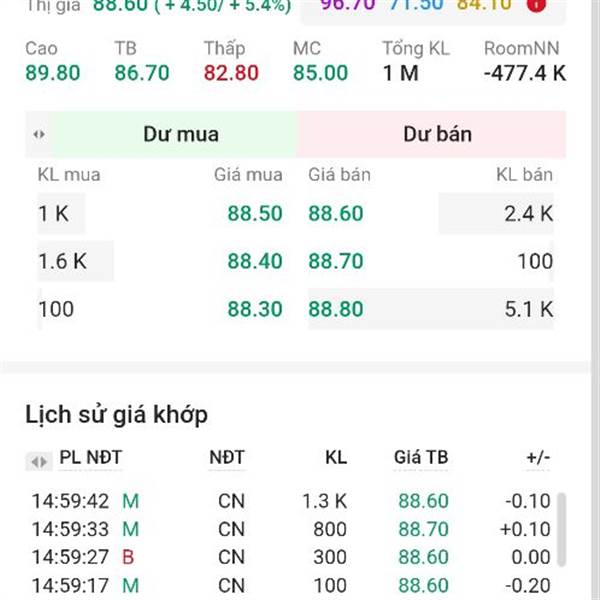Pick the 88.30 bid price row

(x=255, y=309)
